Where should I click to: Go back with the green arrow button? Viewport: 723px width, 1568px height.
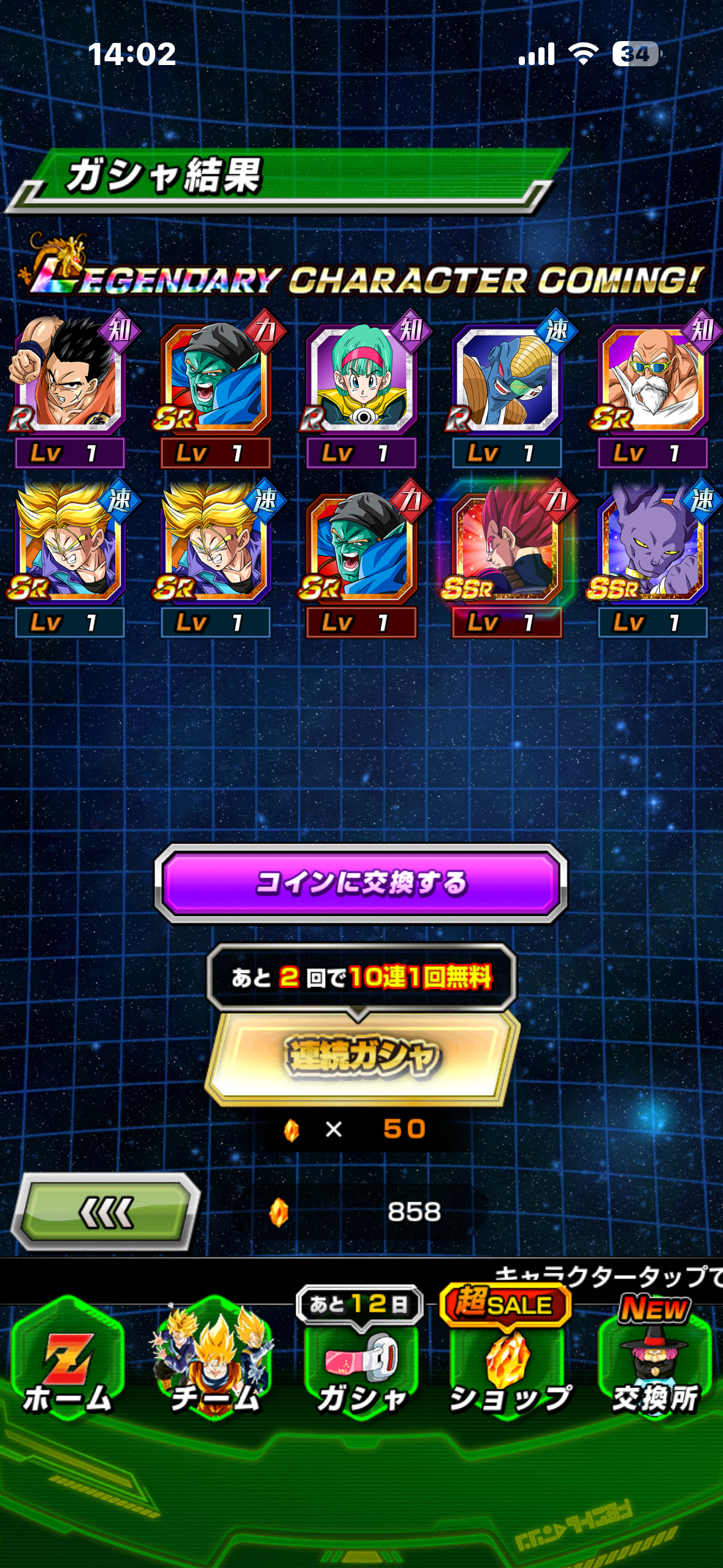tap(105, 1212)
